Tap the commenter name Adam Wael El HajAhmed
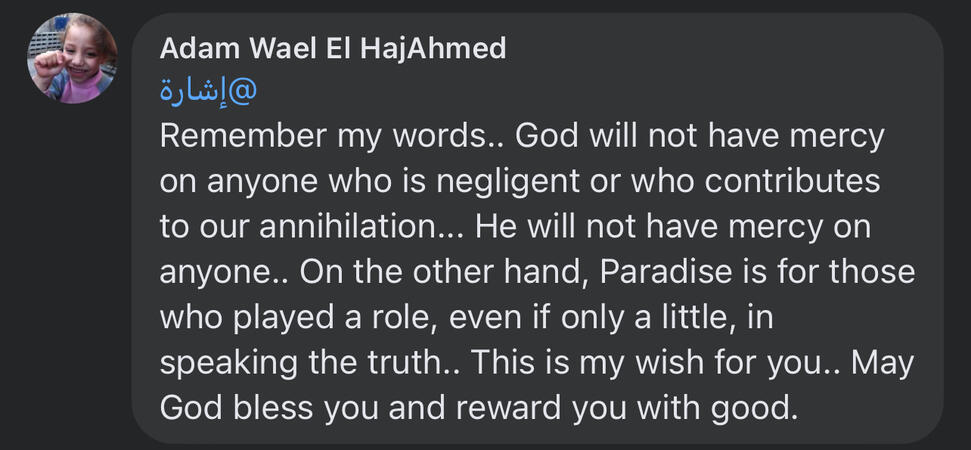This screenshot has height=450, width=971. (x=332, y=48)
